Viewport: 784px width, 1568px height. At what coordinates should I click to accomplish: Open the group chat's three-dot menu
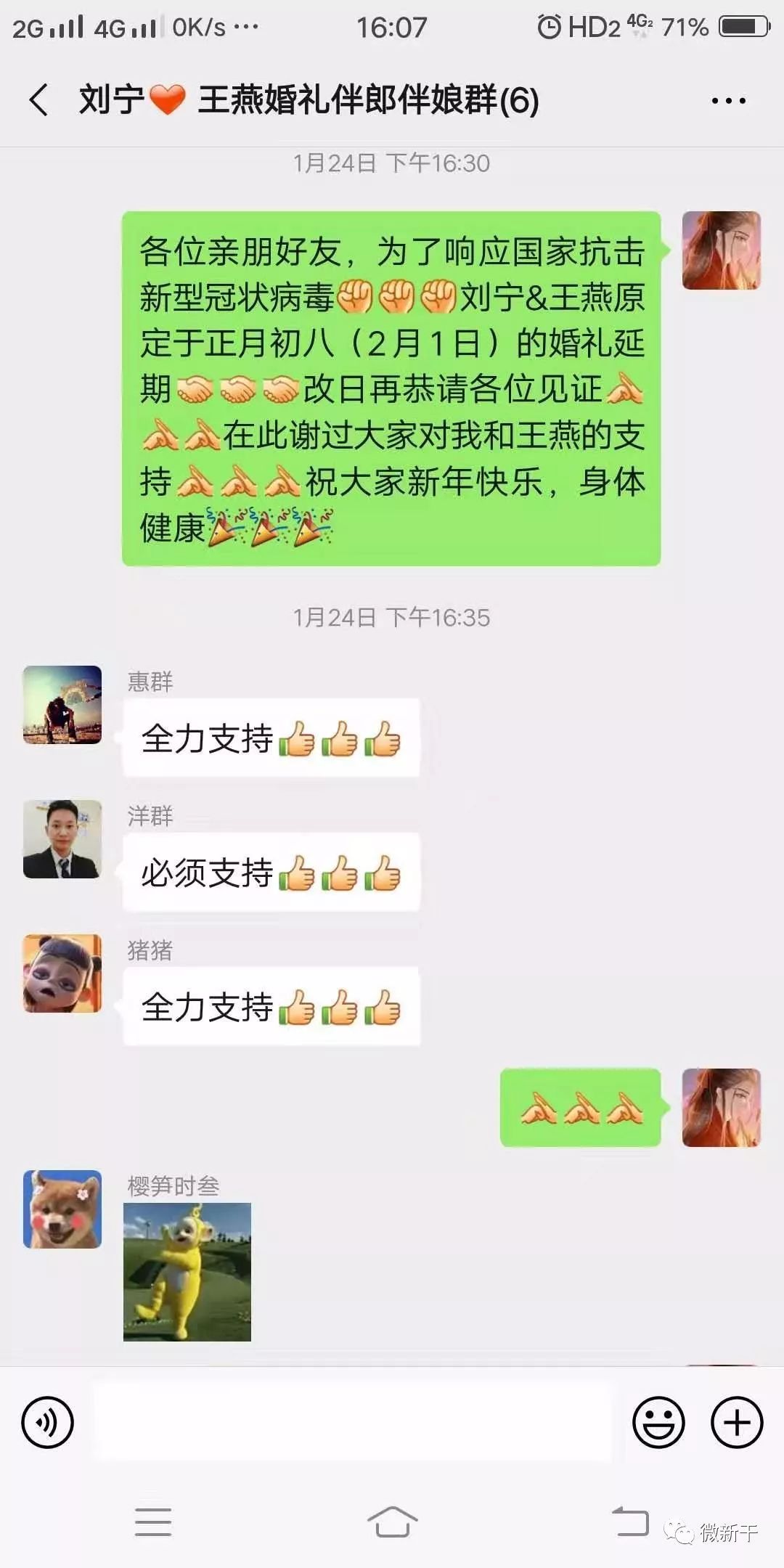728,101
